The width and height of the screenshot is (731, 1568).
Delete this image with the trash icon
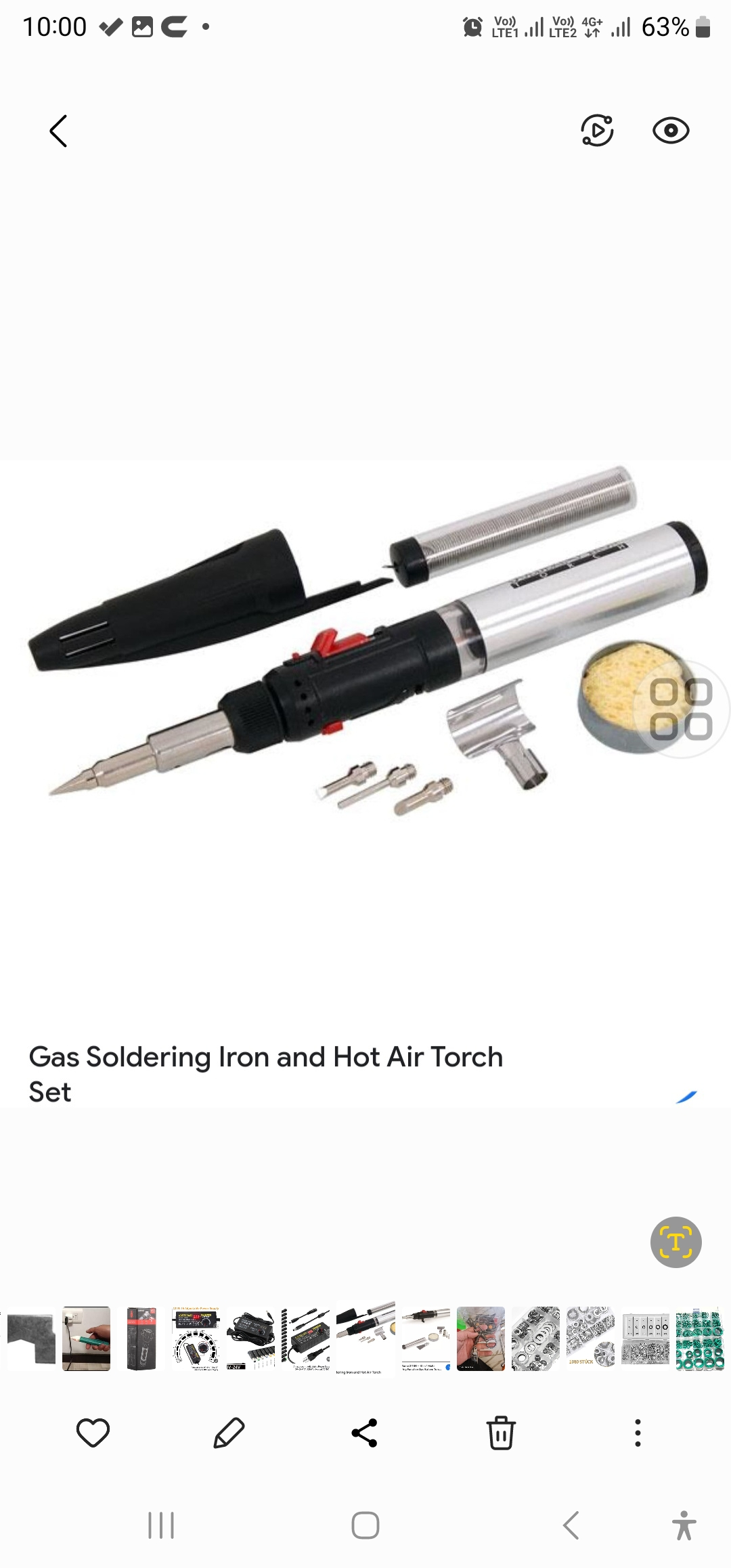pos(501,1433)
